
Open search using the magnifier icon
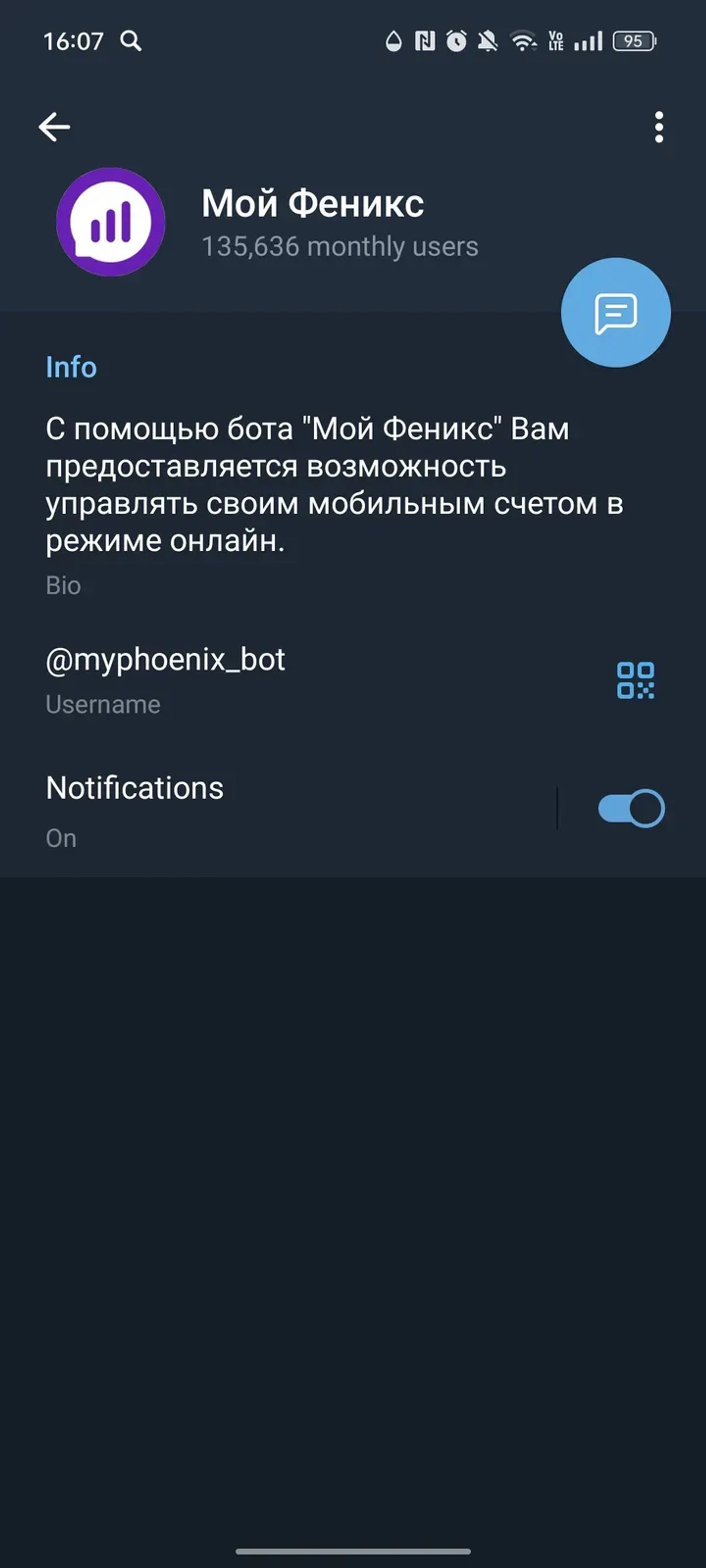click(130, 41)
